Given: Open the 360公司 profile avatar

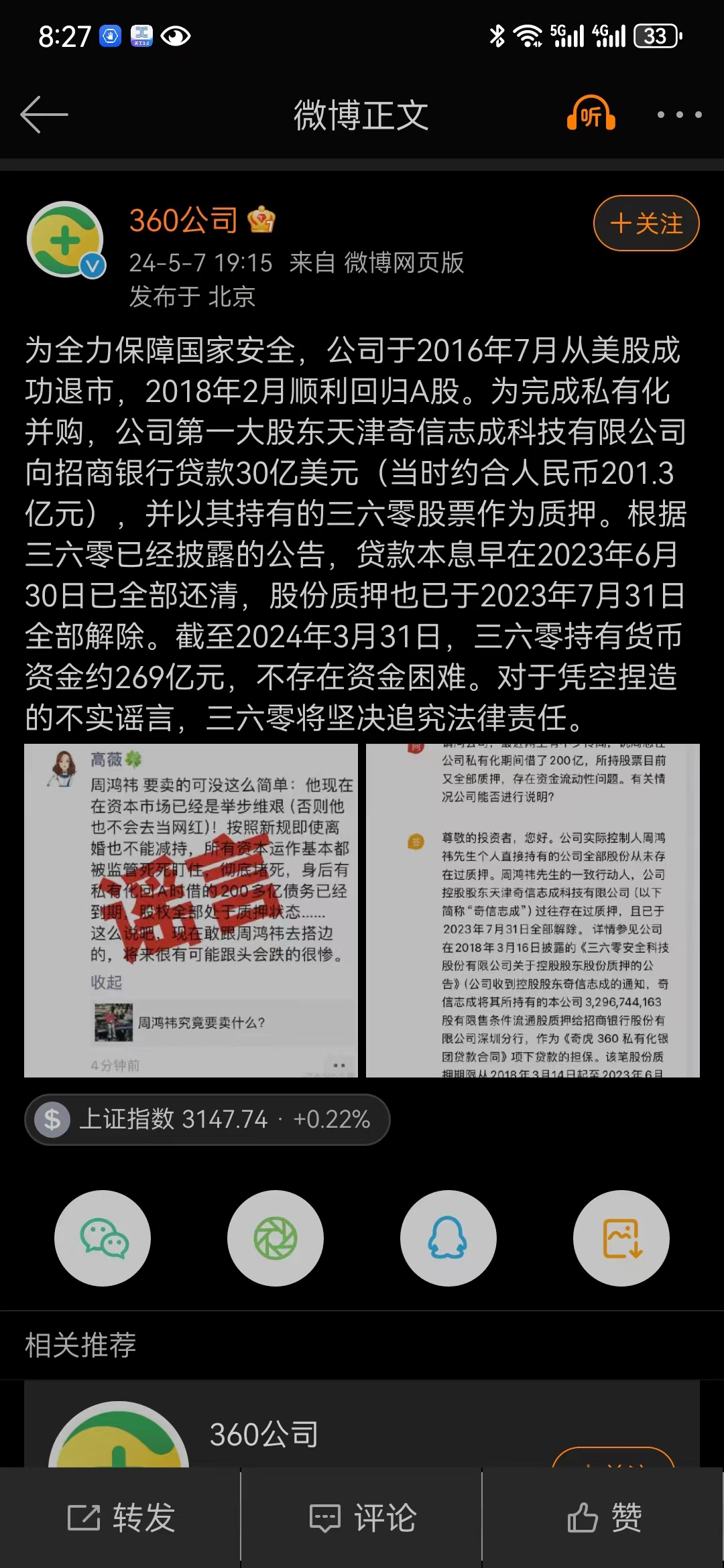Looking at the screenshot, I should point(65,239).
